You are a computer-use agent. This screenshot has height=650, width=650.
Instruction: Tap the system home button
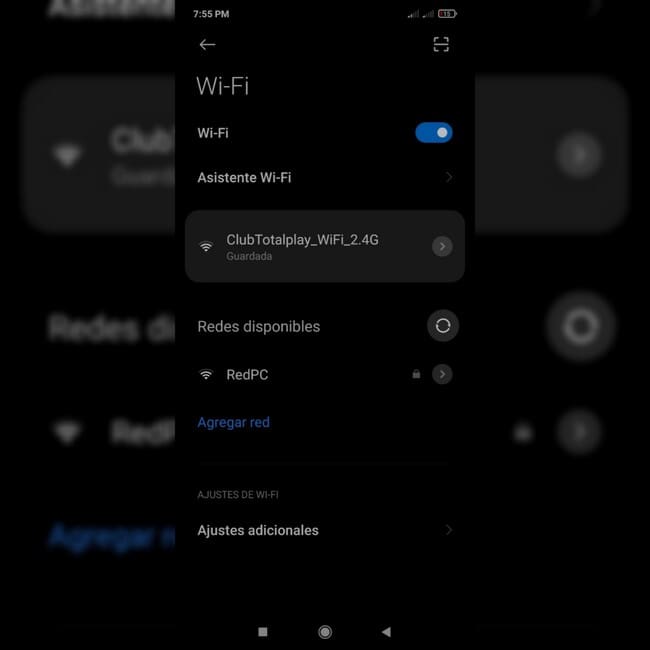(x=325, y=632)
